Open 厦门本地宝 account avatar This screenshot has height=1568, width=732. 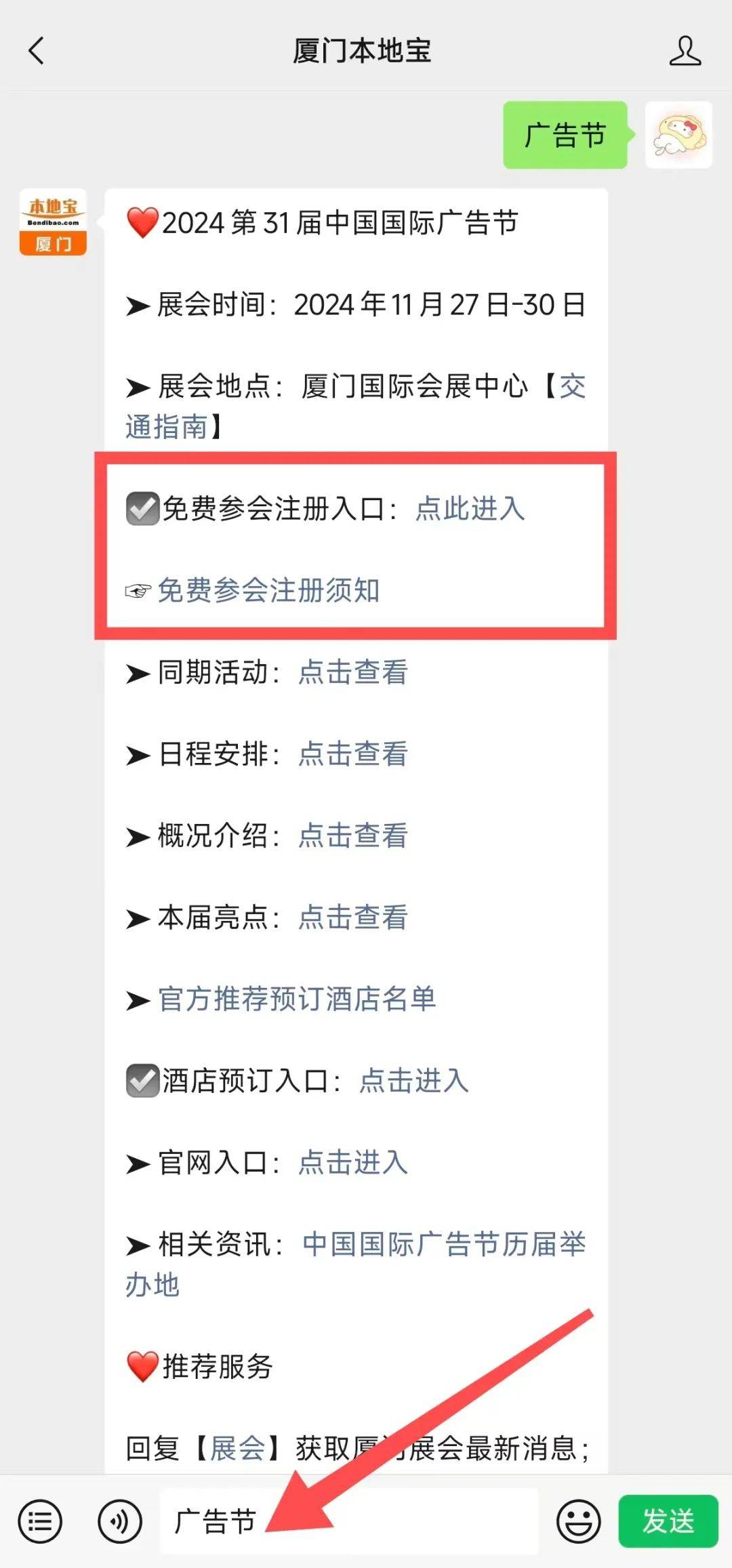[53, 222]
